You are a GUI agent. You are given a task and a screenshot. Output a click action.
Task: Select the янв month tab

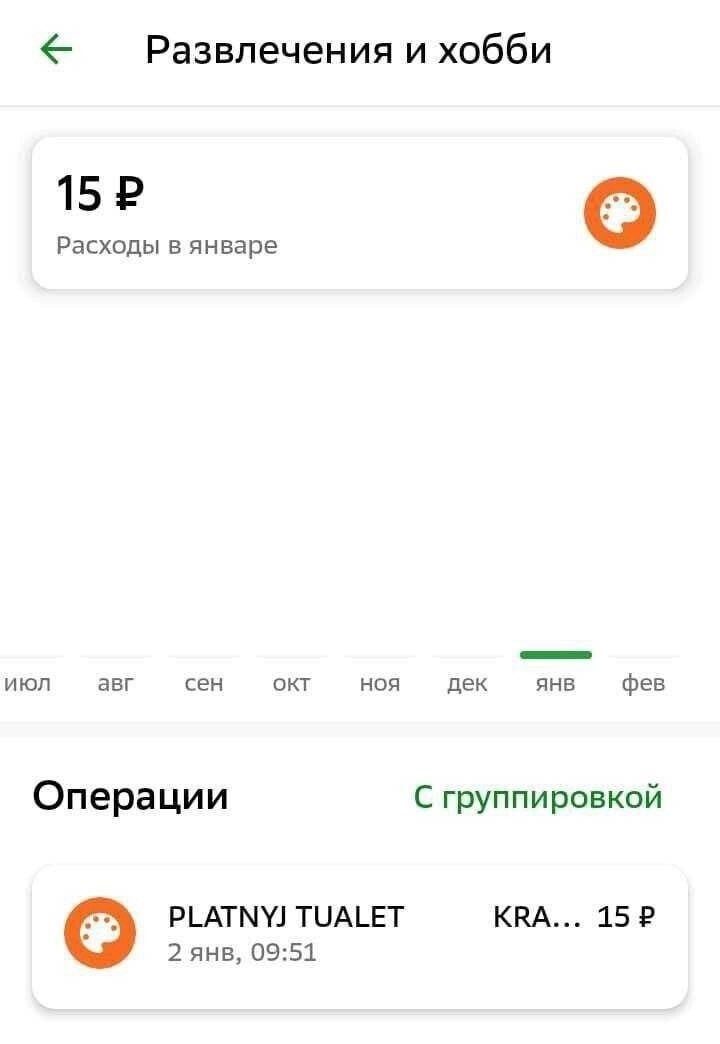[x=555, y=683]
